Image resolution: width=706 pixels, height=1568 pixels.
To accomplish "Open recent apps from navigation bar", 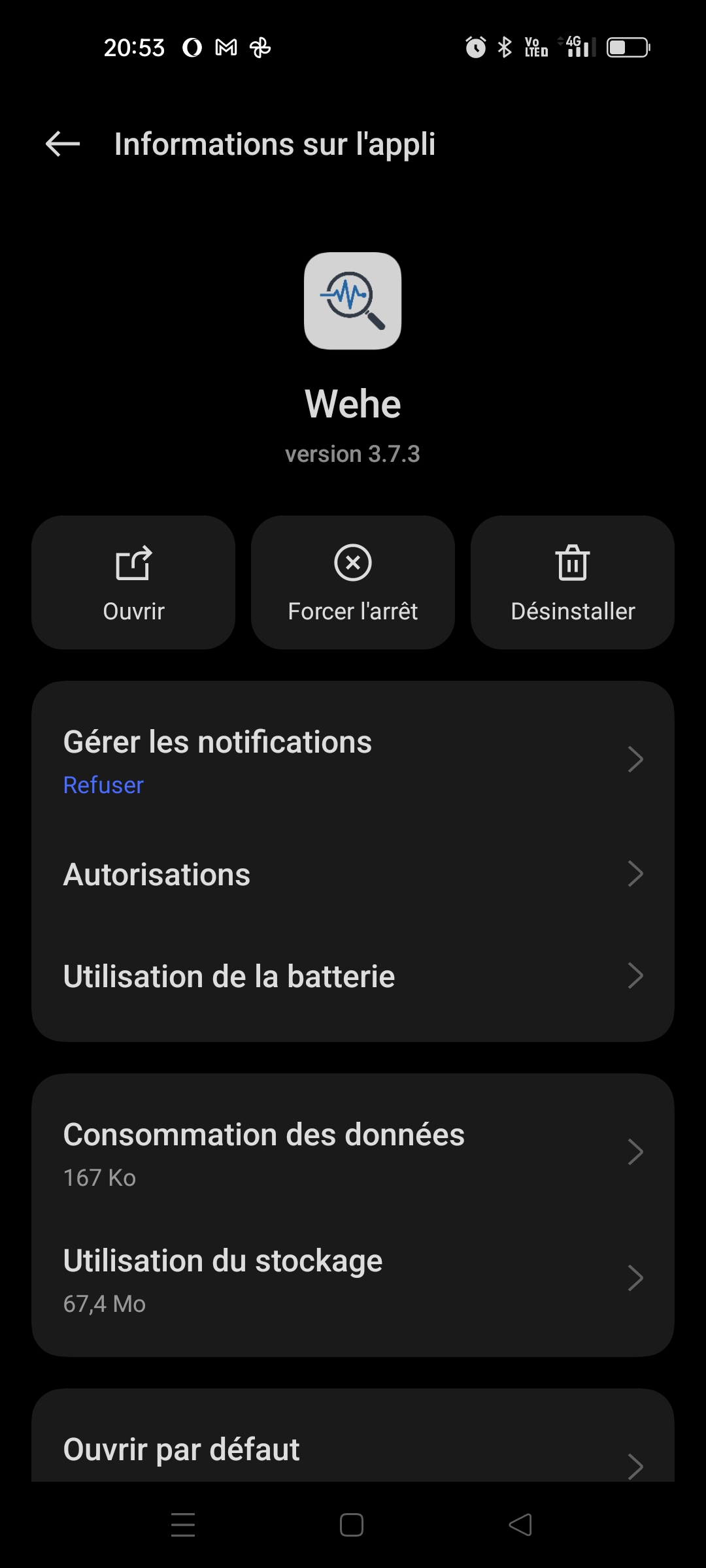I will 183,1525.
